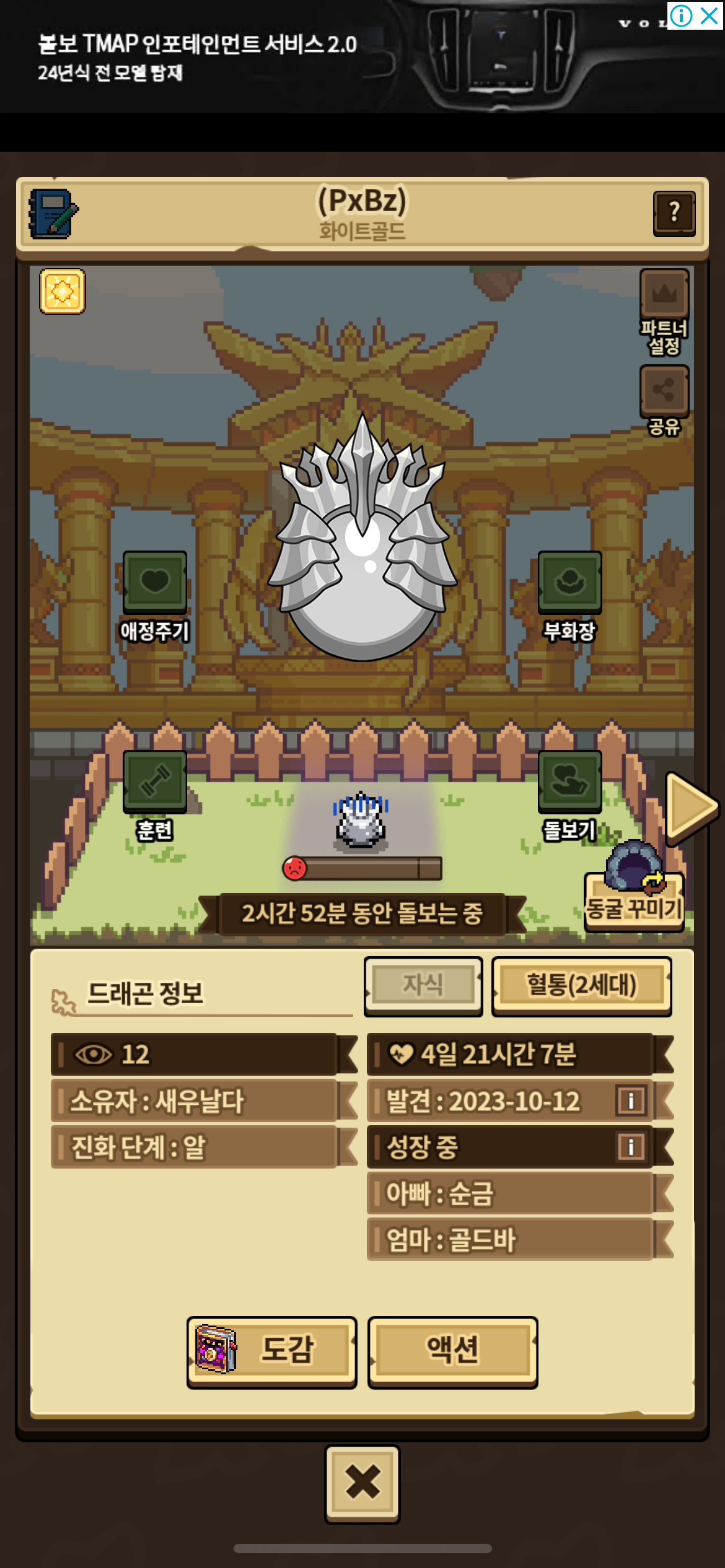
Task: Close the dragon info window
Action: tap(362, 1484)
